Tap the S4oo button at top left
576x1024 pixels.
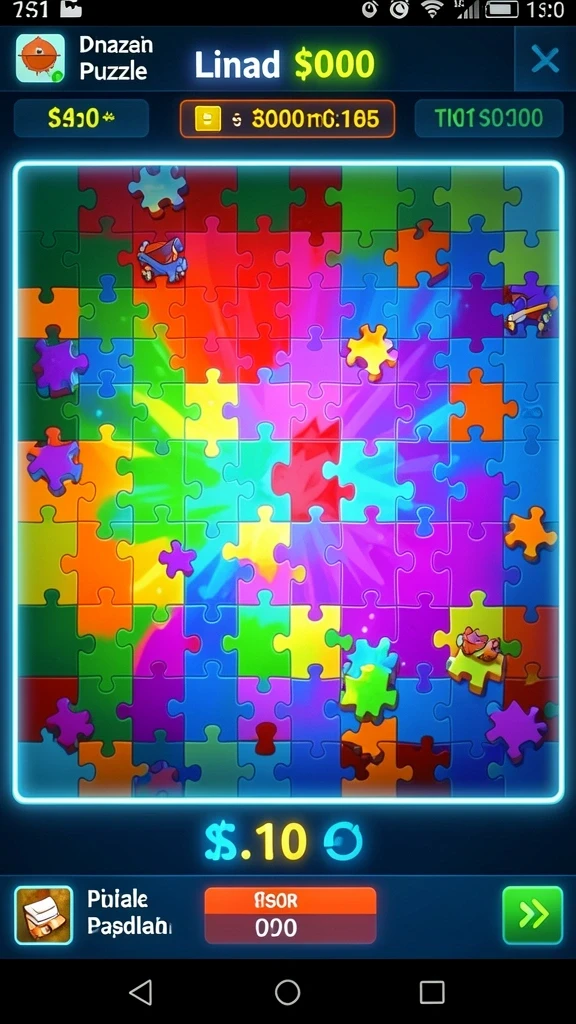81,118
